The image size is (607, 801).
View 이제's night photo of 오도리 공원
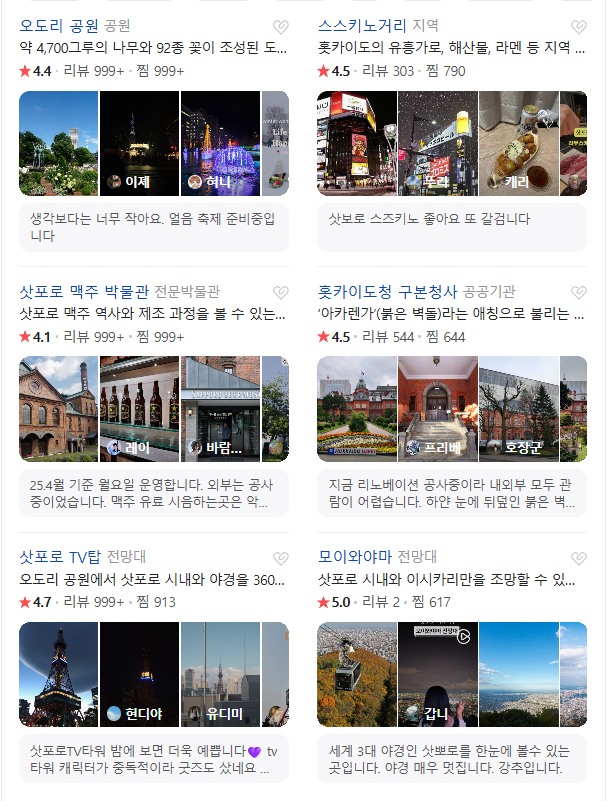click(139, 143)
